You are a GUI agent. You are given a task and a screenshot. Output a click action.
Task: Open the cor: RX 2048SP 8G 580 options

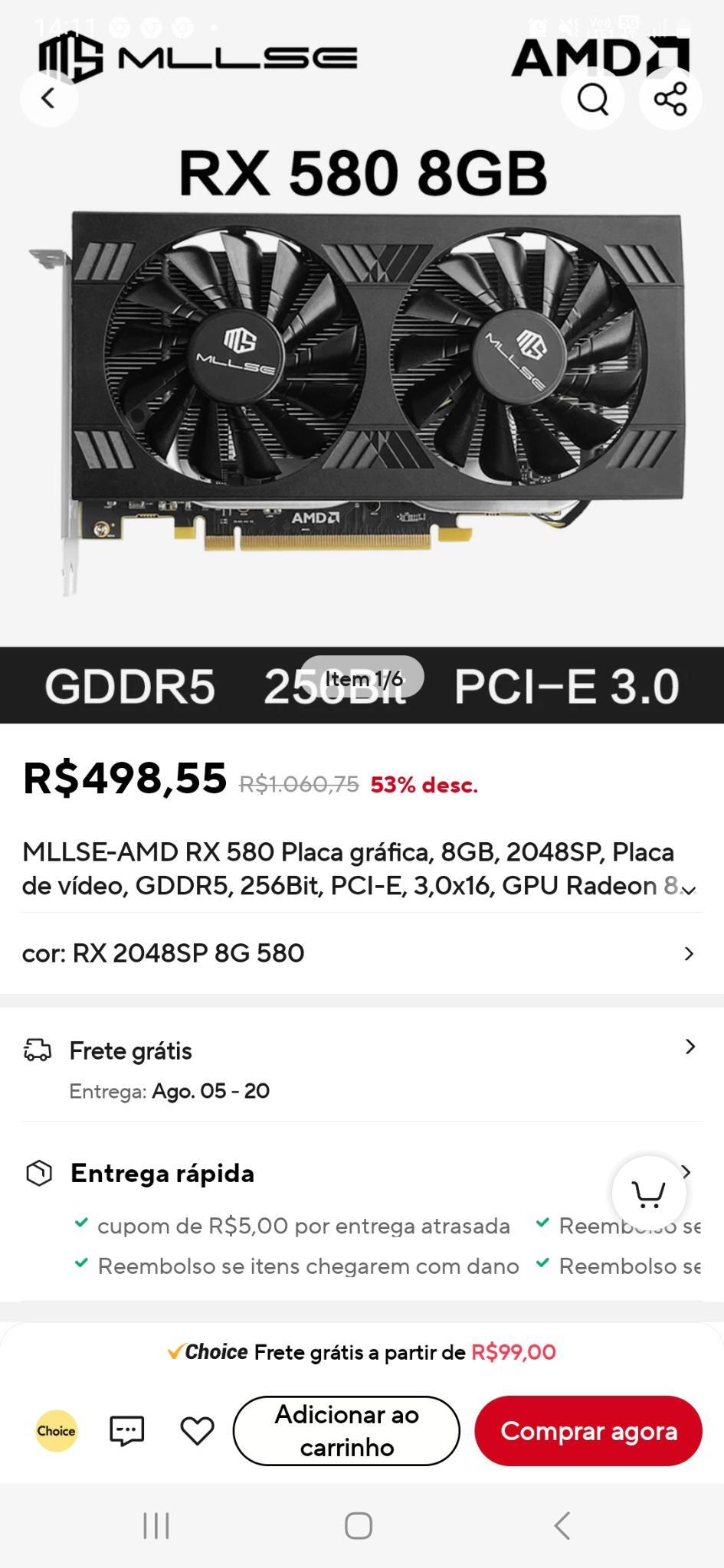point(362,953)
